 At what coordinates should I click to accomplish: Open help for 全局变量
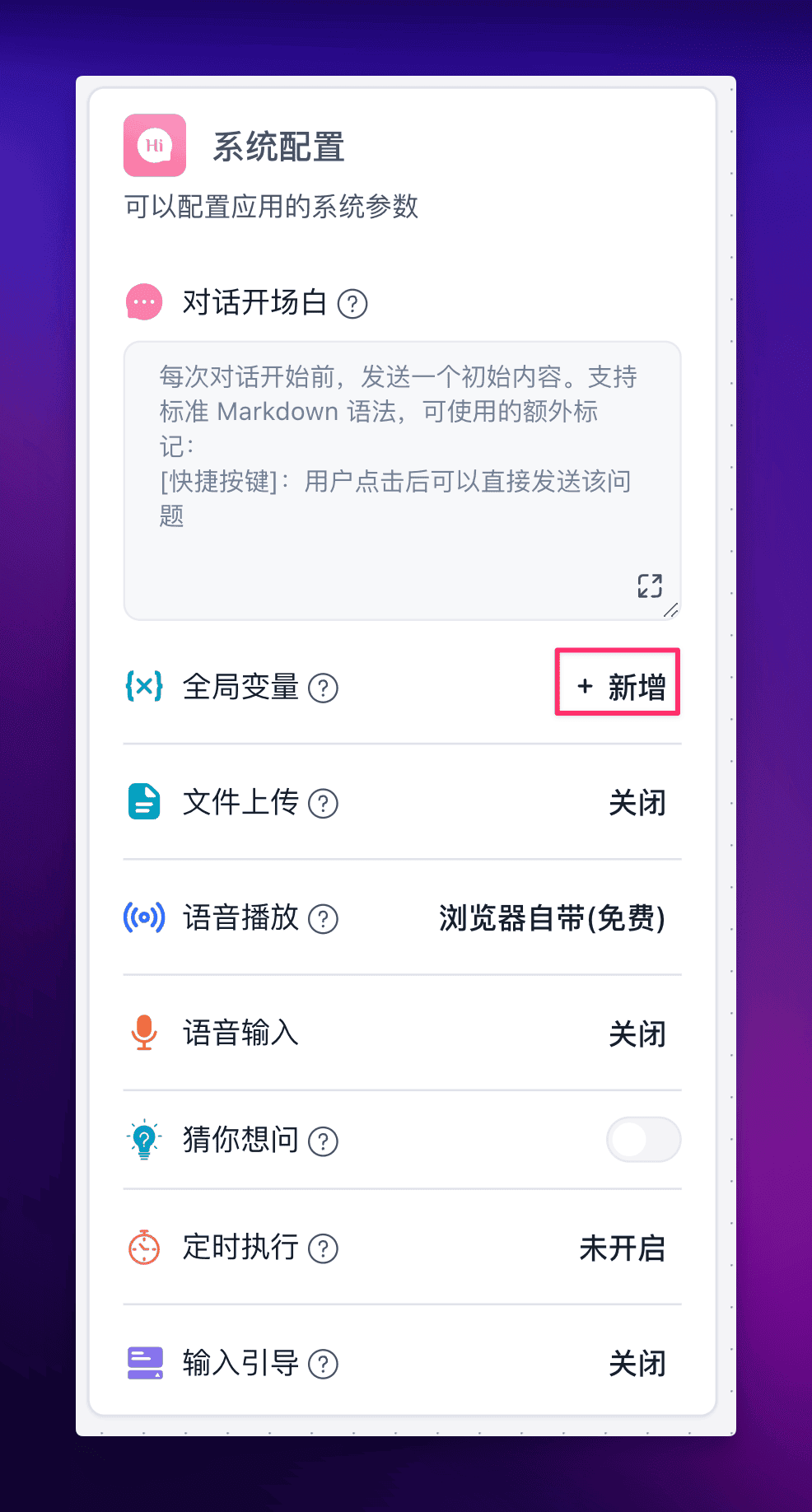[x=323, y=688]
